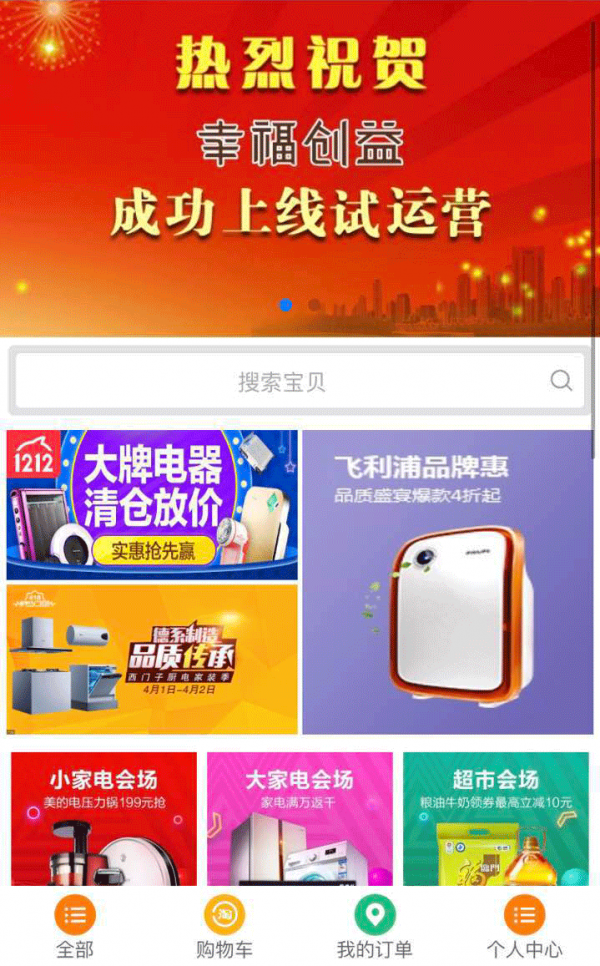This screenshot has height=966, width=600.
Task: Open the 搜索宝贝 search box
Action: tap(280, 381)
